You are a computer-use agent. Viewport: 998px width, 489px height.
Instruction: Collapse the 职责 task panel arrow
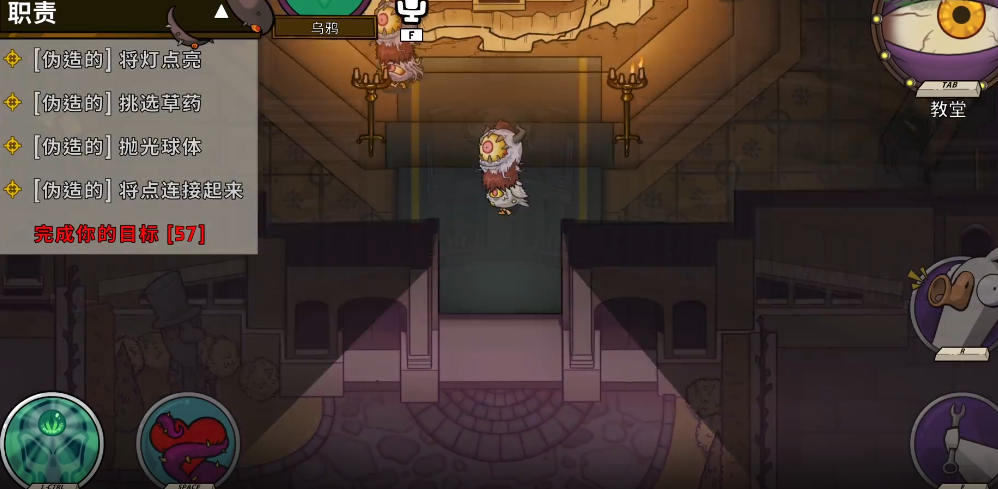tap(221, 12)
